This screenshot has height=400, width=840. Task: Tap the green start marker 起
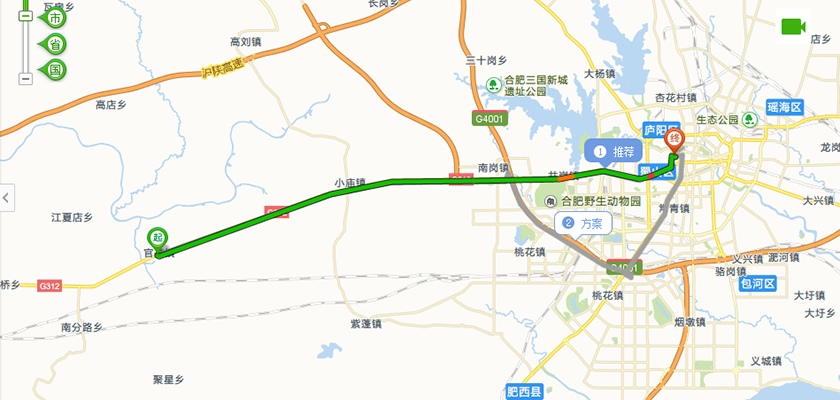point(157,238)
